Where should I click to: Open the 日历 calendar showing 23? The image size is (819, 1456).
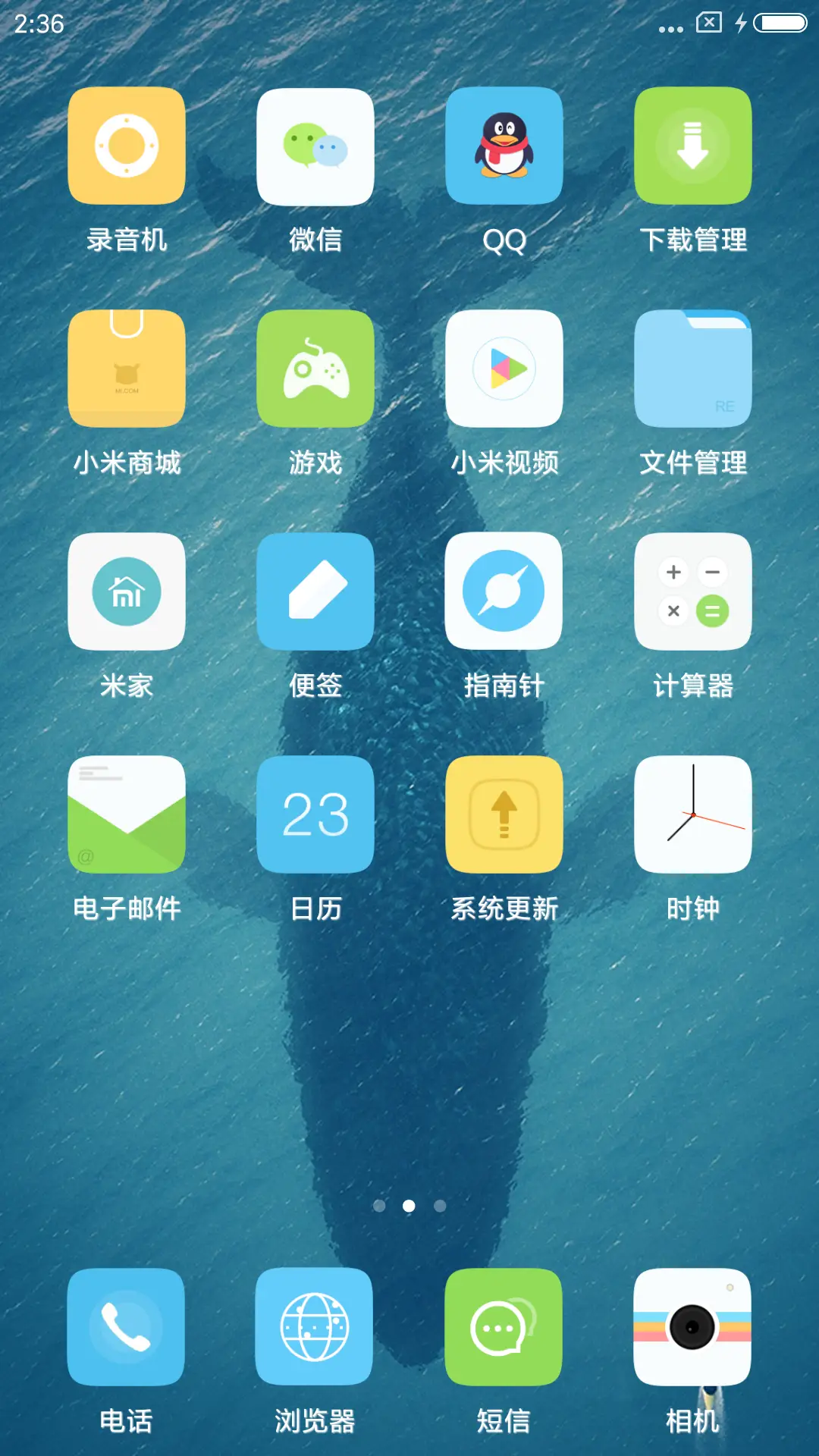(315, 813)
